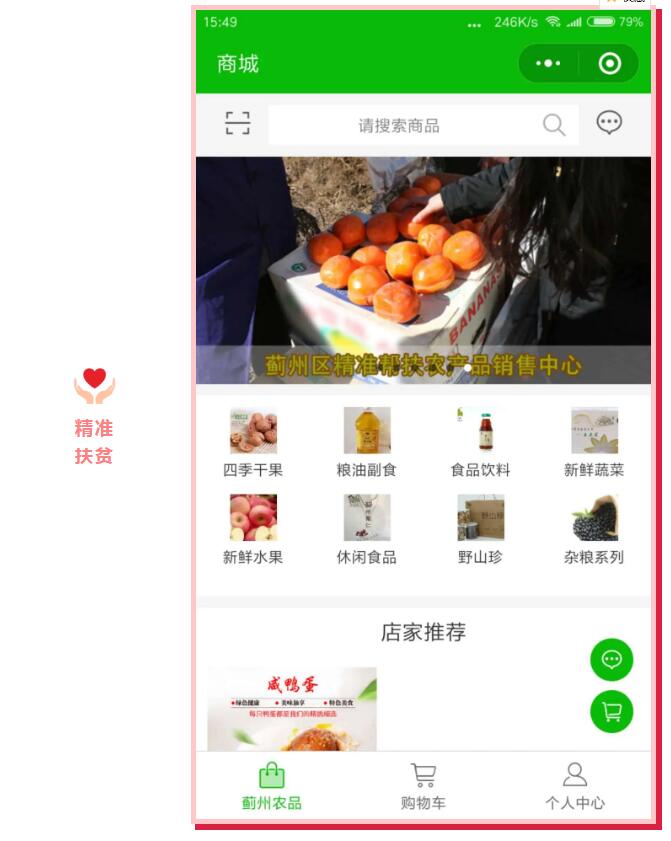
Task: Go to the 个人中心 tab
Action: point(574,786)
